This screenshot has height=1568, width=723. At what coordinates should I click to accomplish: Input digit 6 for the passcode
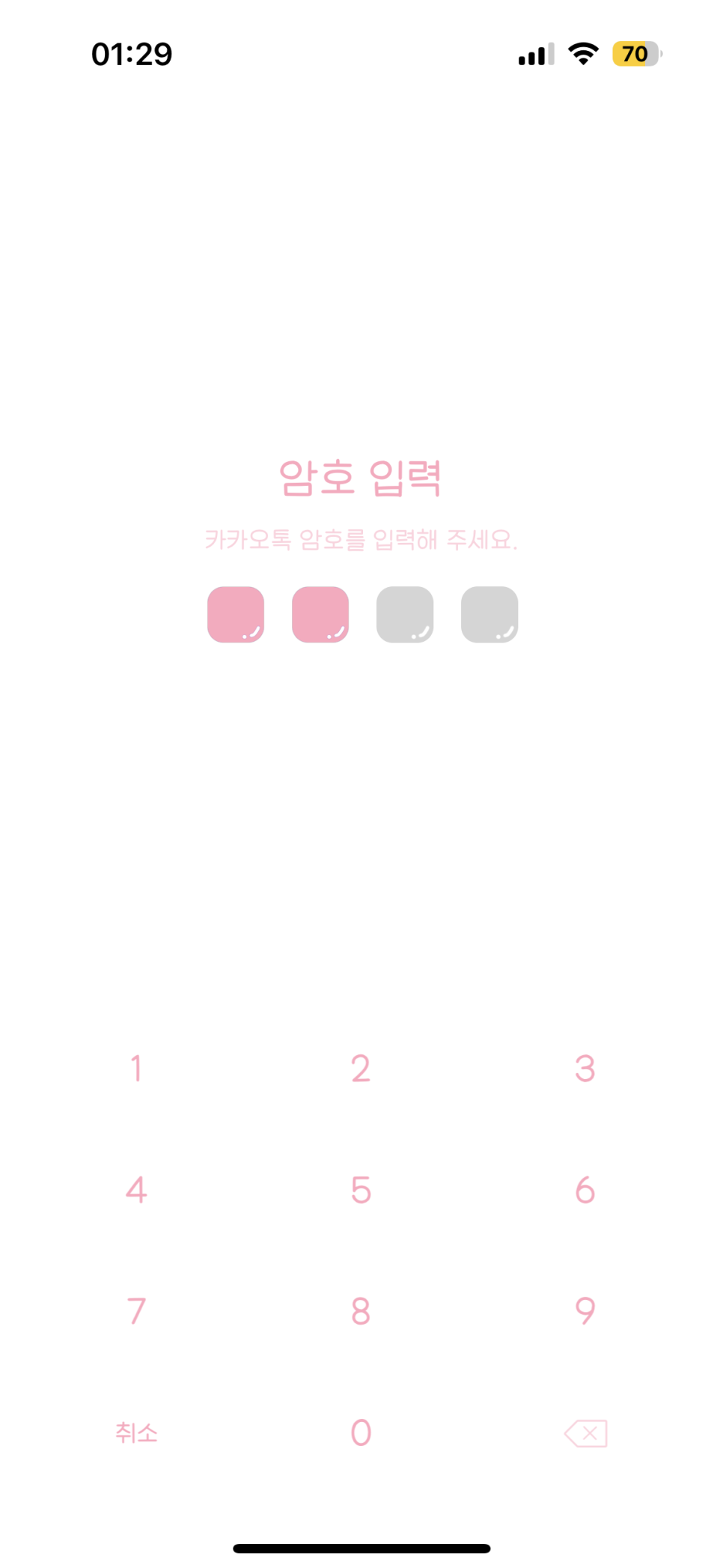coord(585,1190)
